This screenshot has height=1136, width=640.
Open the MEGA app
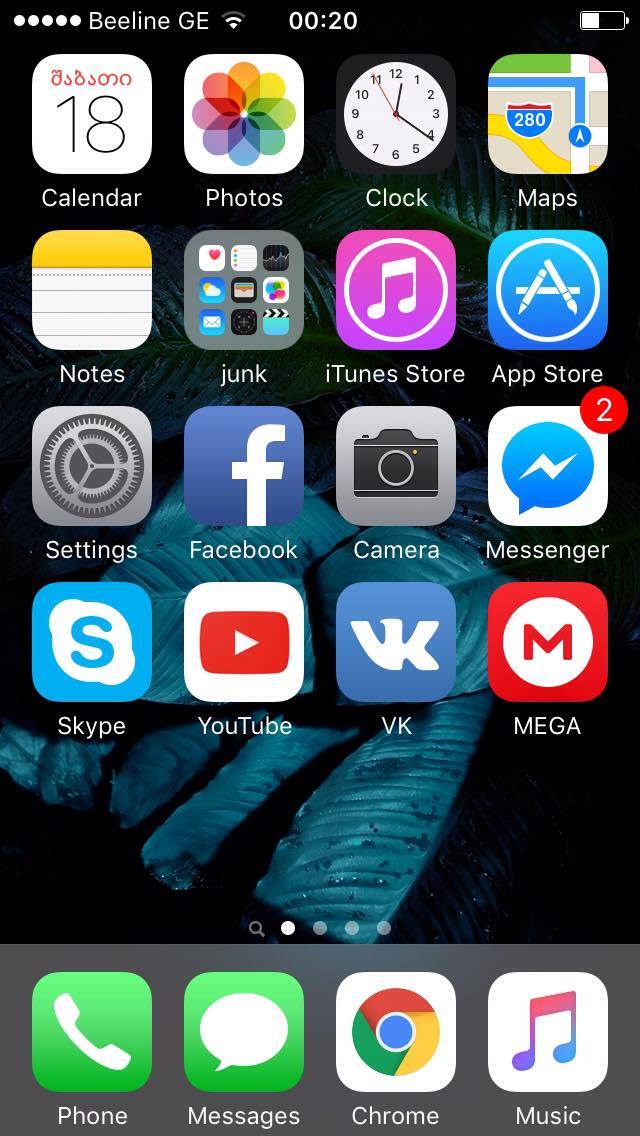[x=548, y=642]
